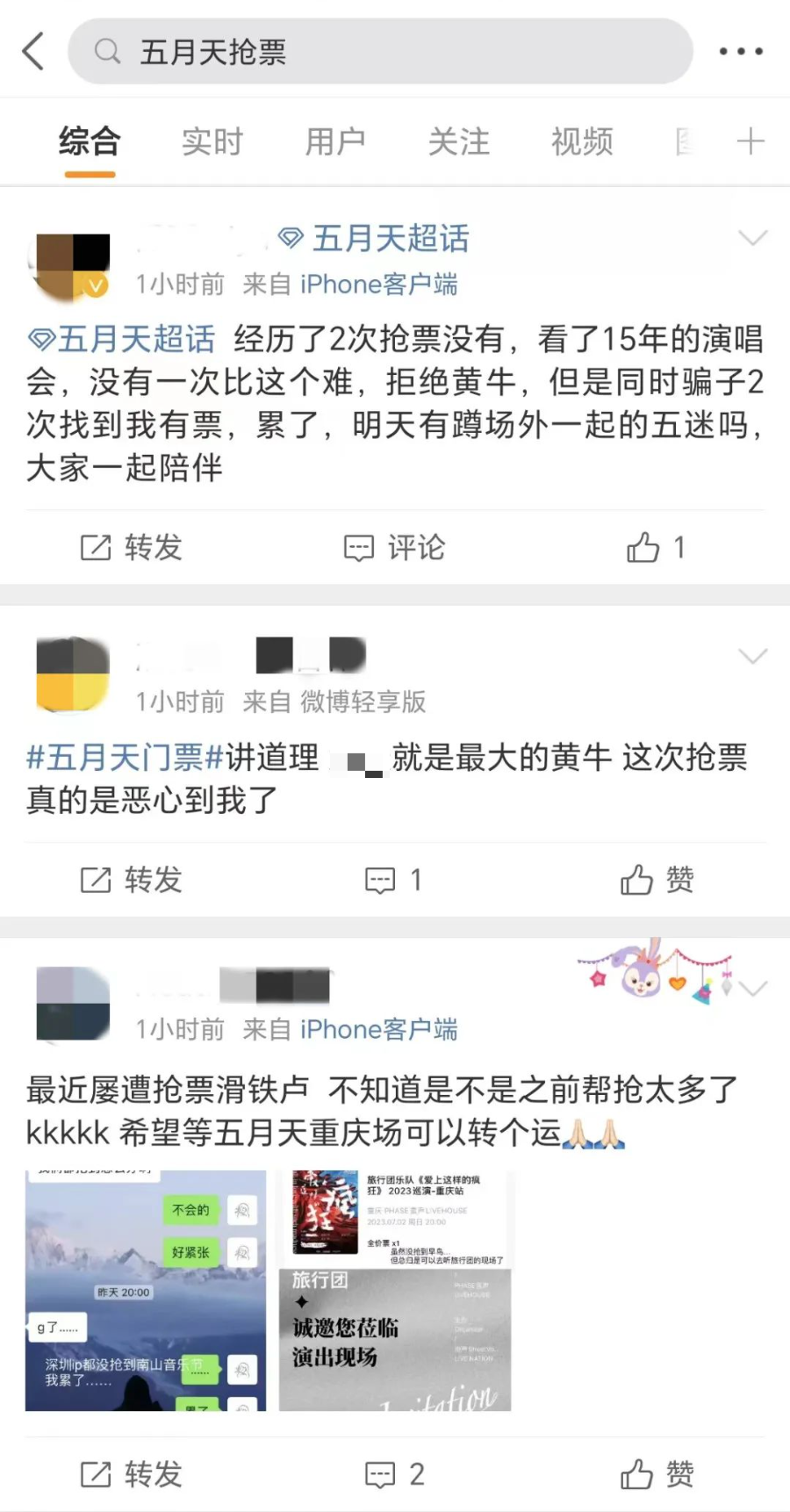Image resolution: width=790 pixels, height=1512 pixels.
Task: Switch to the 用户 tab
Action: click(x=334, y=141)
